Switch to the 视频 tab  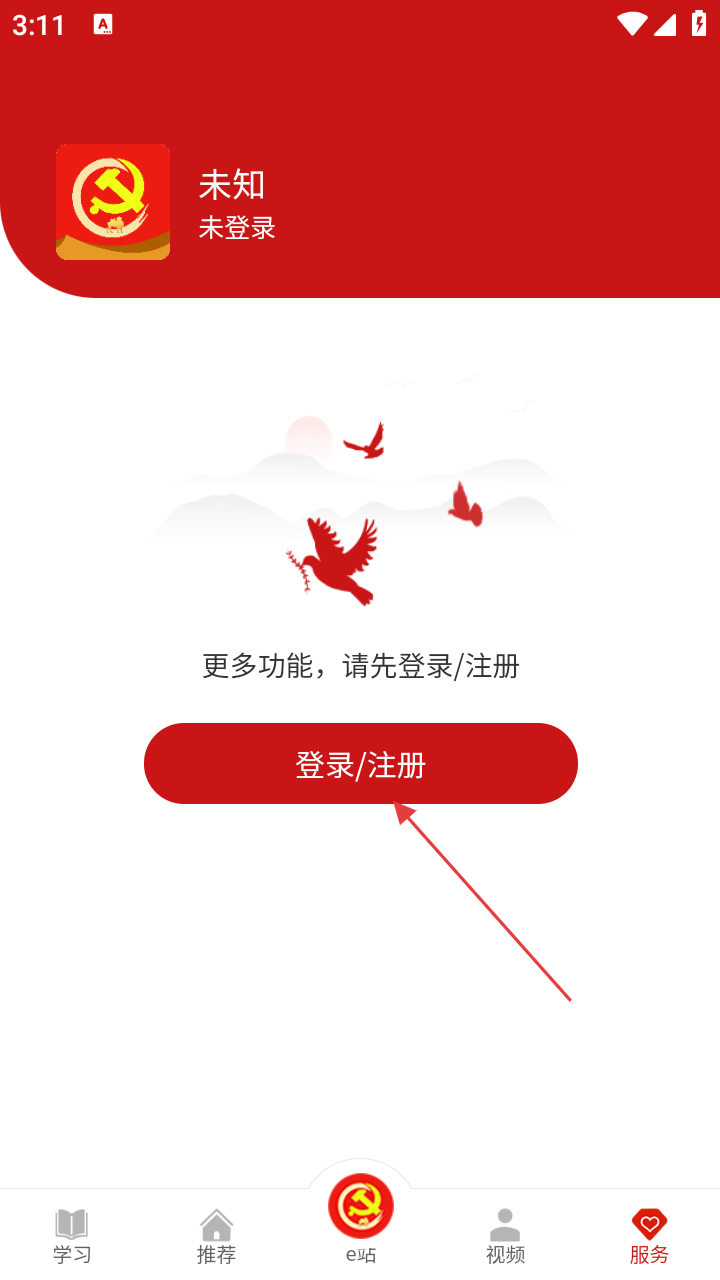(x=505, y=1235)
